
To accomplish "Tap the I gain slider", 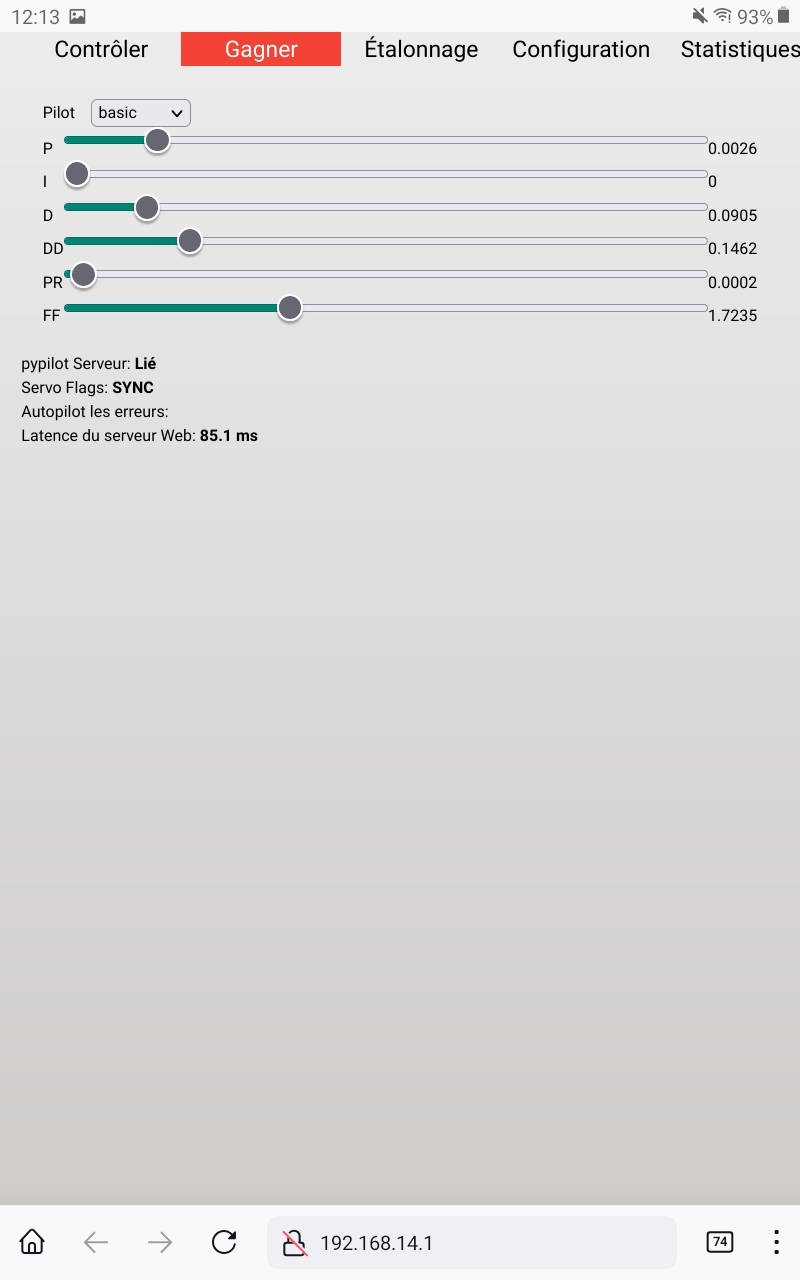I will 385,174.
